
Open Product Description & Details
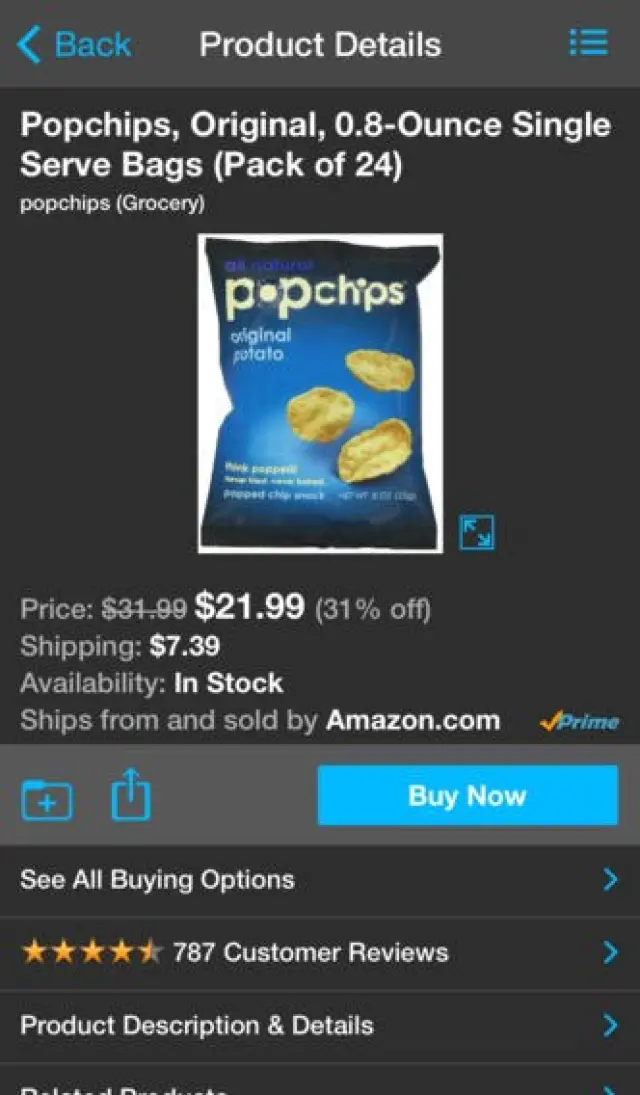[x=320, y=1026]
